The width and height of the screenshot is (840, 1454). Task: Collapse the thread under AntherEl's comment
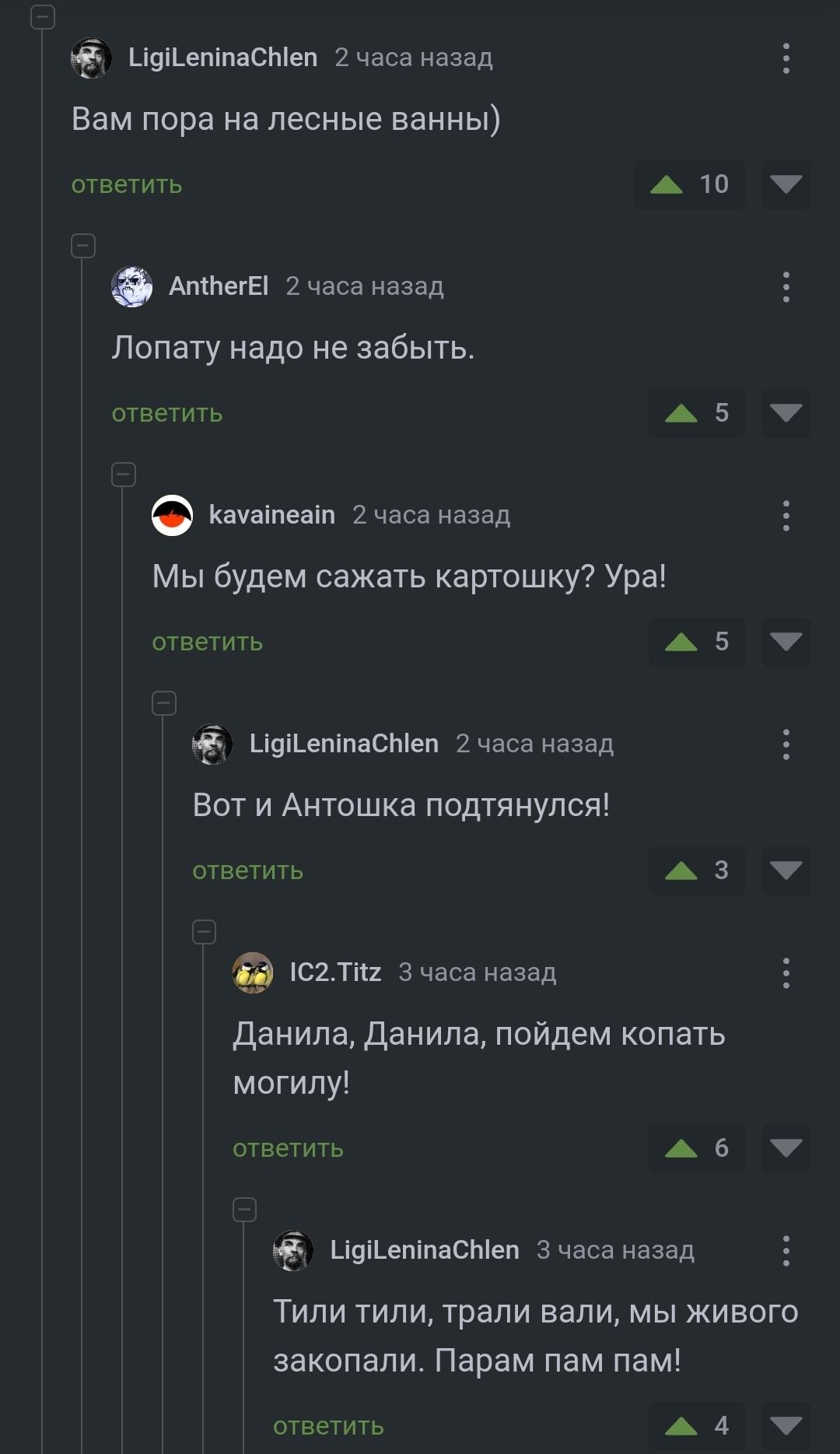83,246
